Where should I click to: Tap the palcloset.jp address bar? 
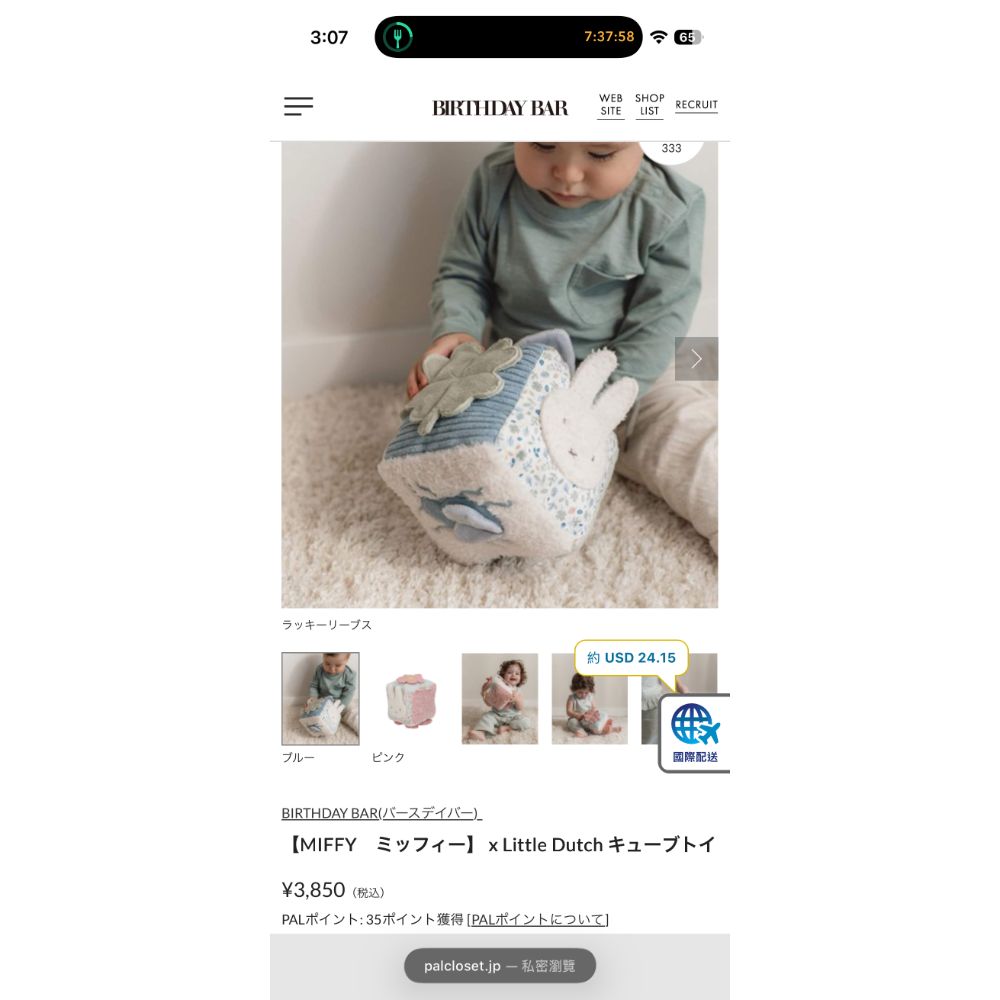500,966
